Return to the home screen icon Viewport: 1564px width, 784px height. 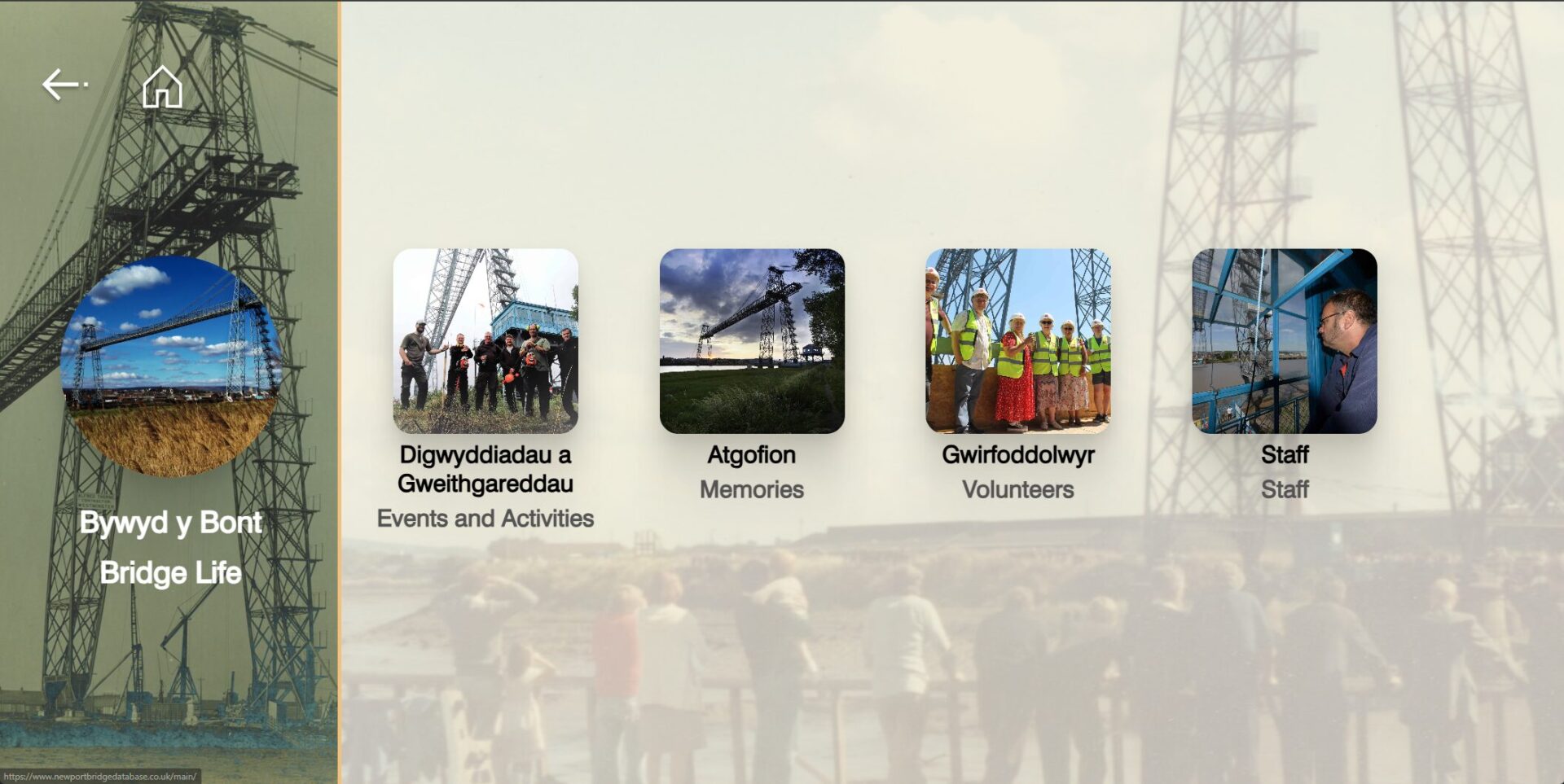tap(162, 87)
